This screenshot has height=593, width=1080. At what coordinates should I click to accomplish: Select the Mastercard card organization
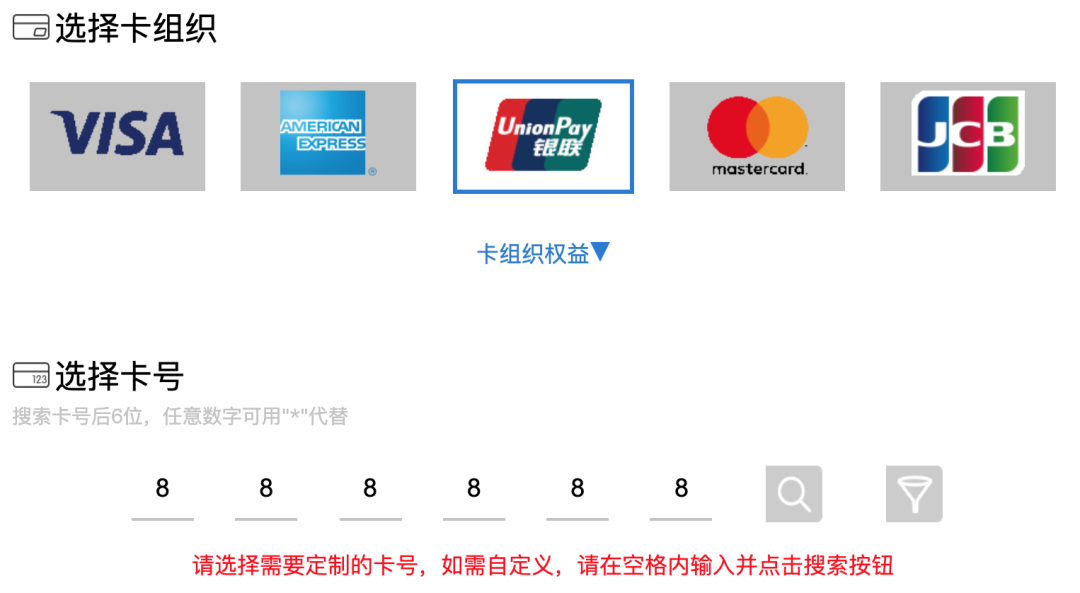pyautogui.click(x=757, y=136)
